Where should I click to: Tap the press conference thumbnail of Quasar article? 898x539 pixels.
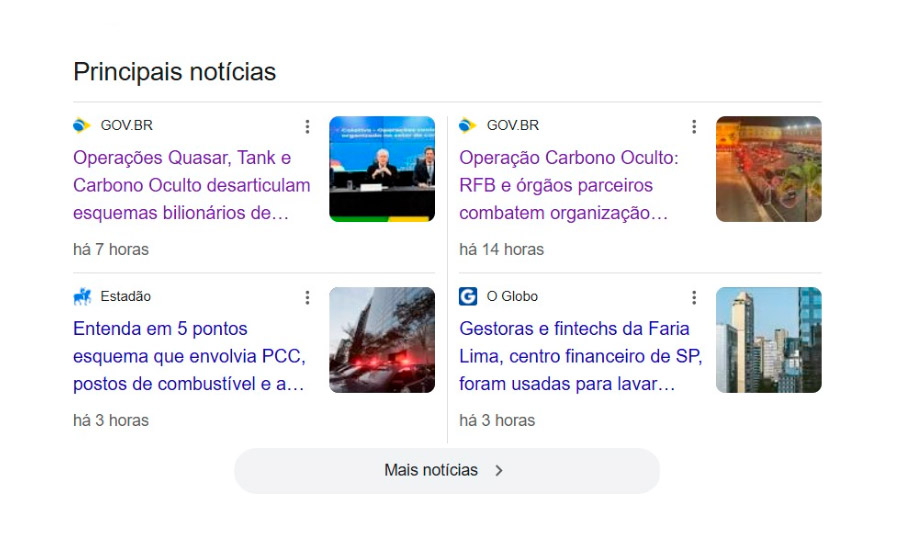tap(382, 168)
